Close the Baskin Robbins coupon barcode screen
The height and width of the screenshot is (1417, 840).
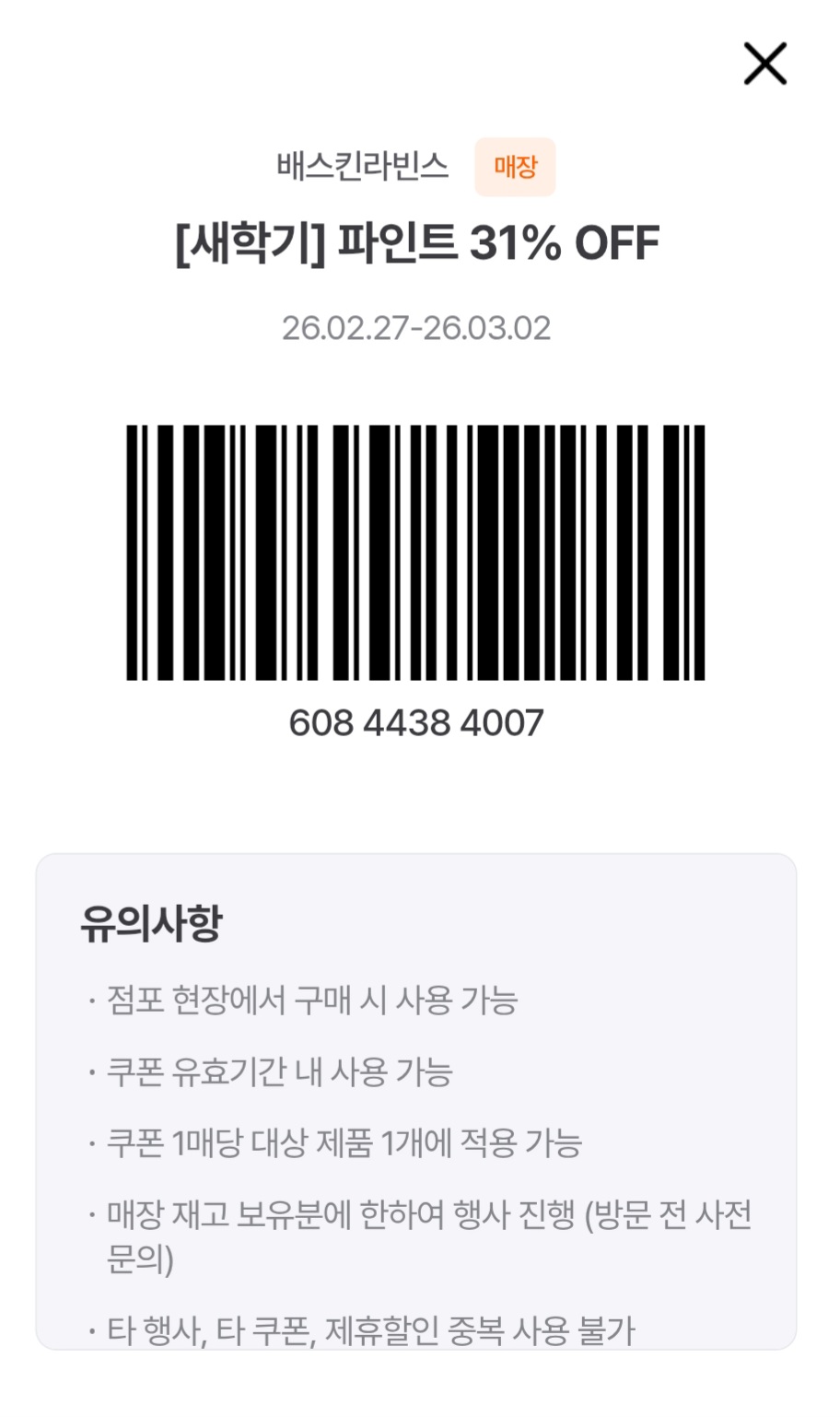(x=764, y=64)
